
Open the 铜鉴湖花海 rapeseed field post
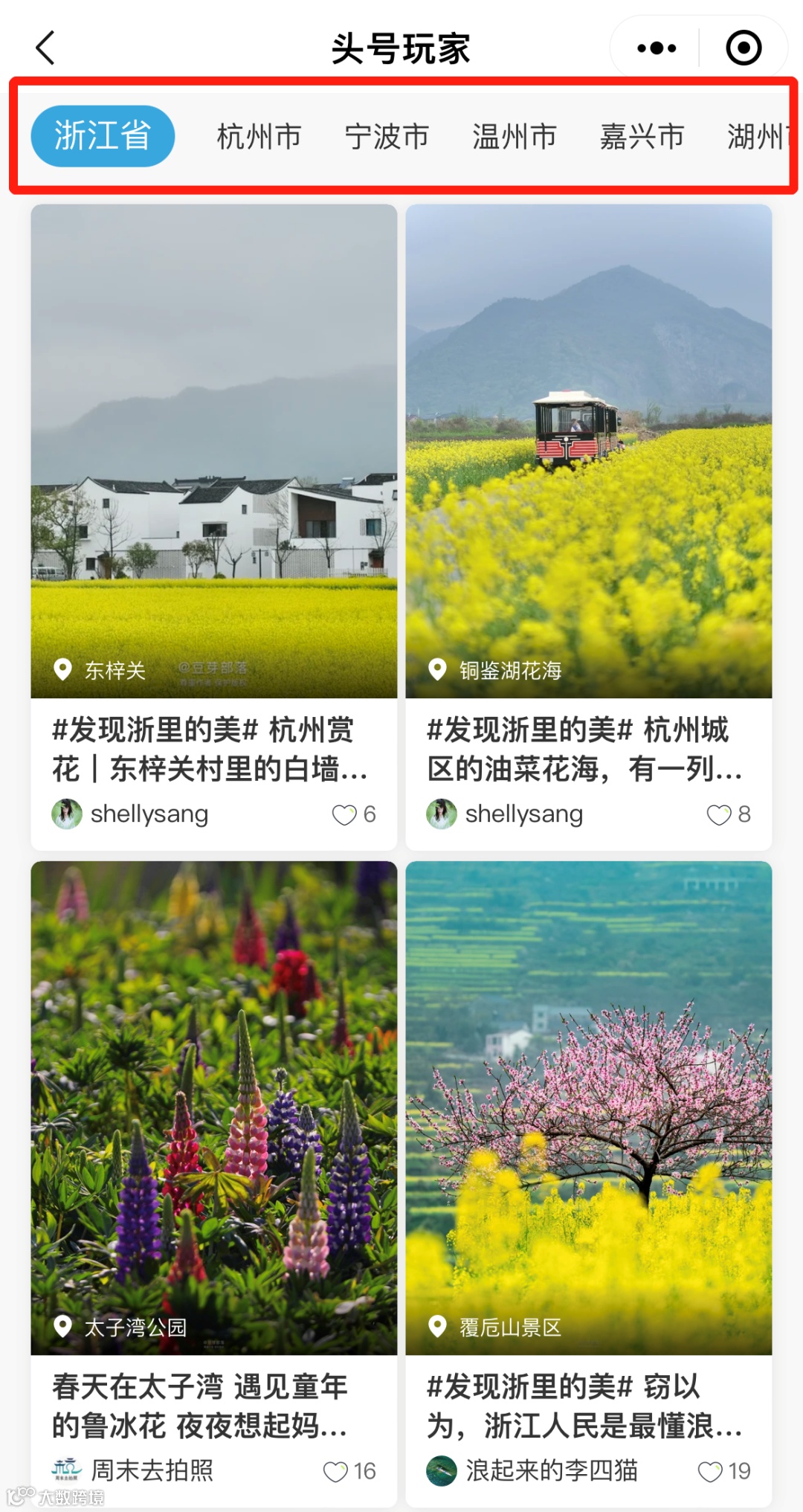[589, 451]
